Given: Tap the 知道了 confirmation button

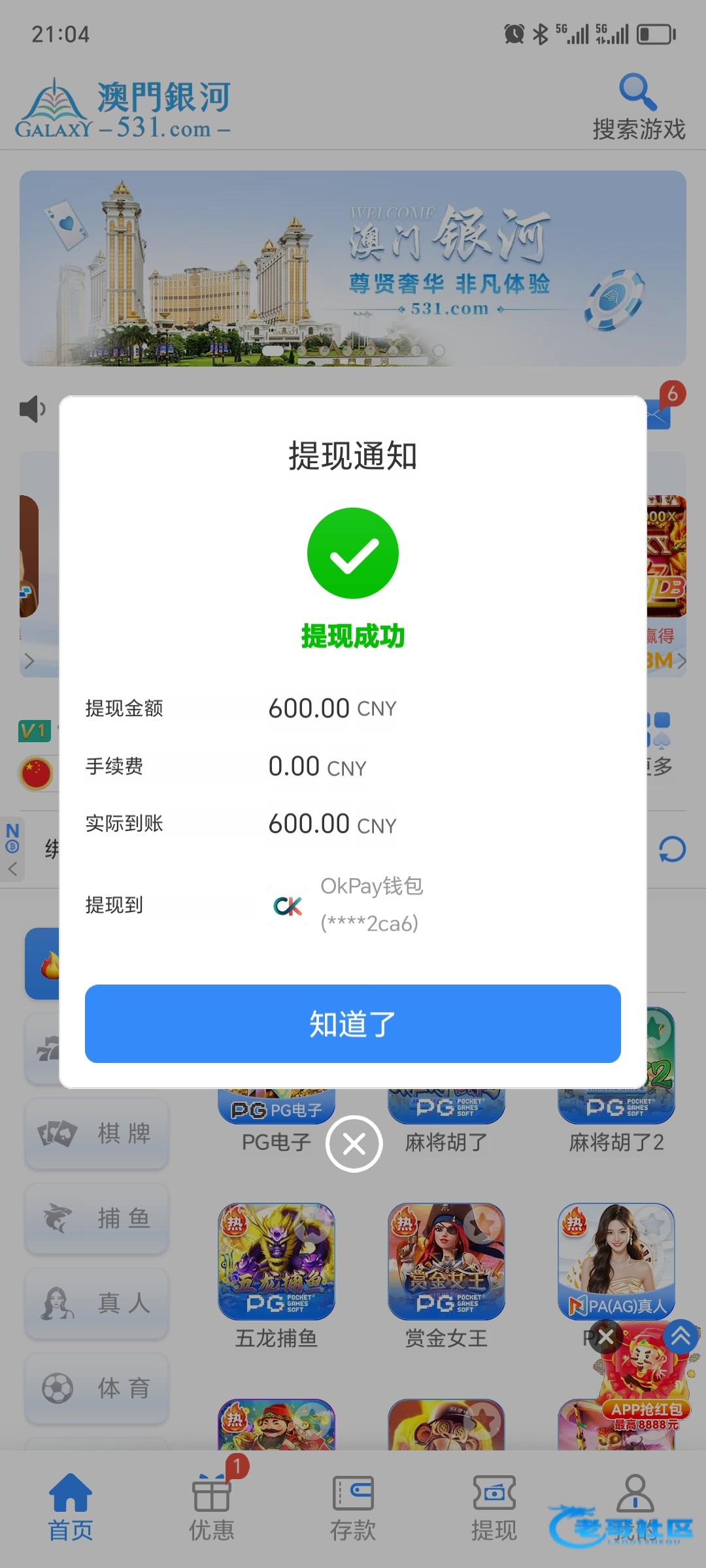Looking at the screenshot, I should point(353,1024).
